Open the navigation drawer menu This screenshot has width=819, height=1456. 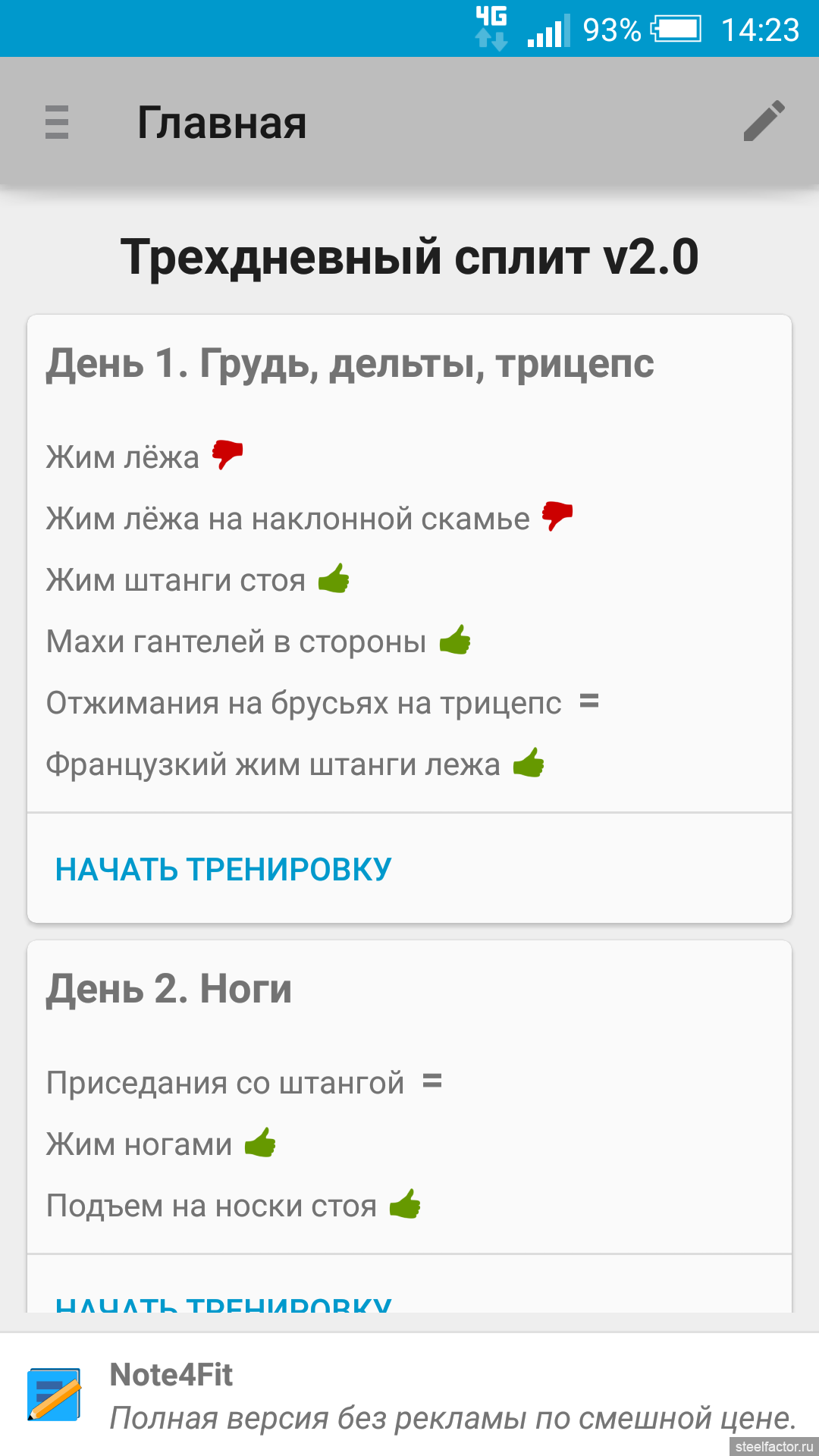[57, 122]
